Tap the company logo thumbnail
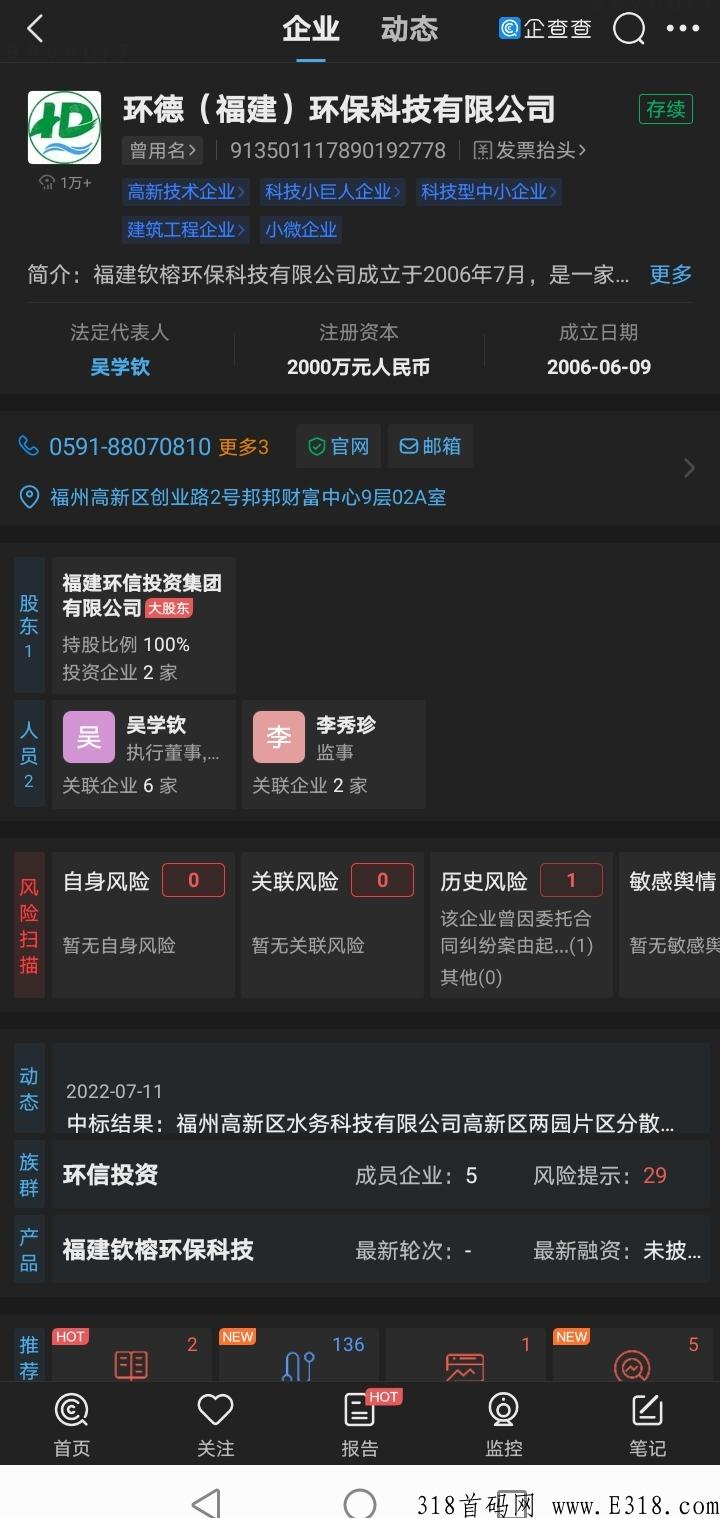 click(x=65, y=127)
